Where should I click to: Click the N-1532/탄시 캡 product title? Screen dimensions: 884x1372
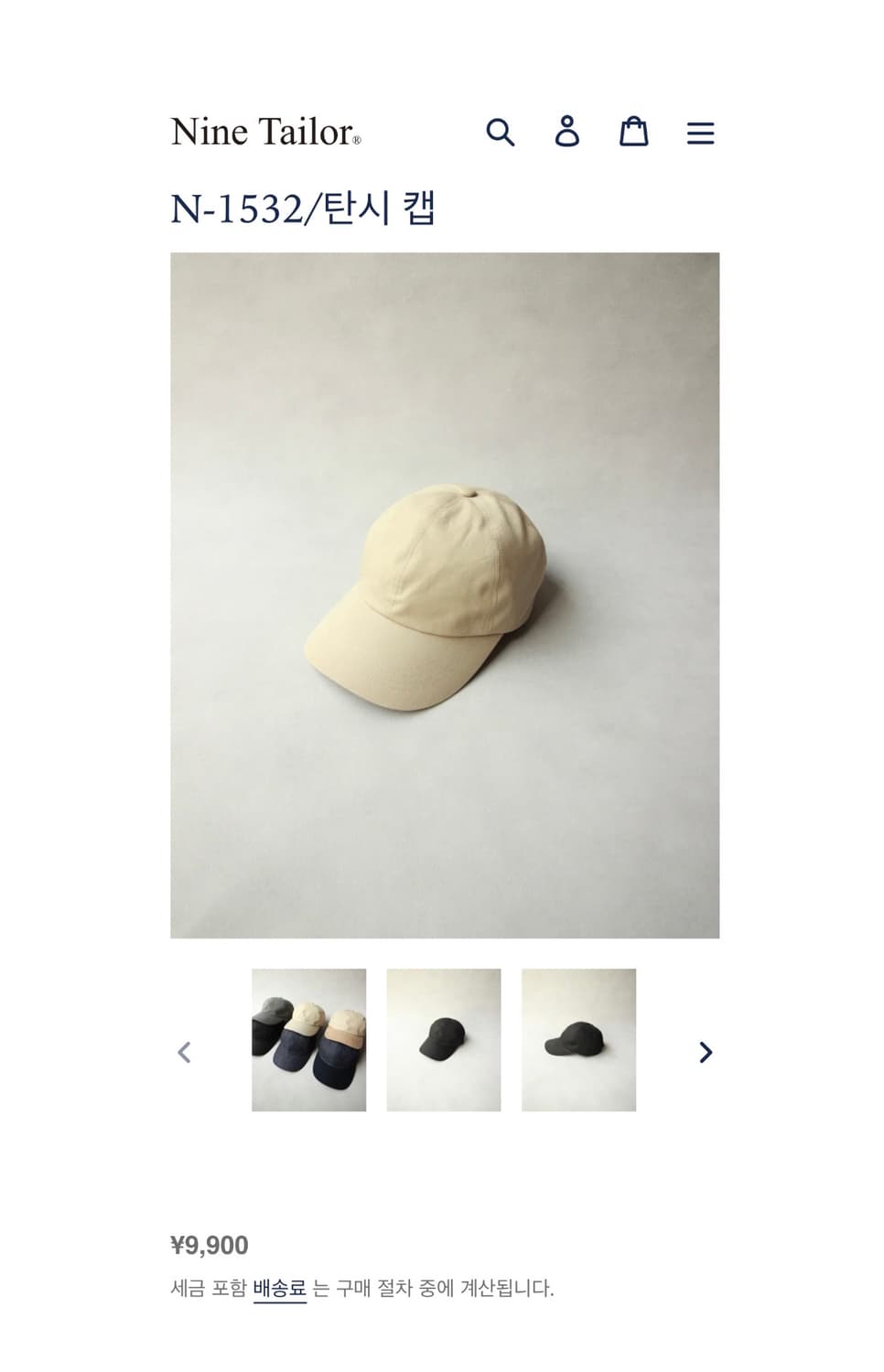(305, 210)
